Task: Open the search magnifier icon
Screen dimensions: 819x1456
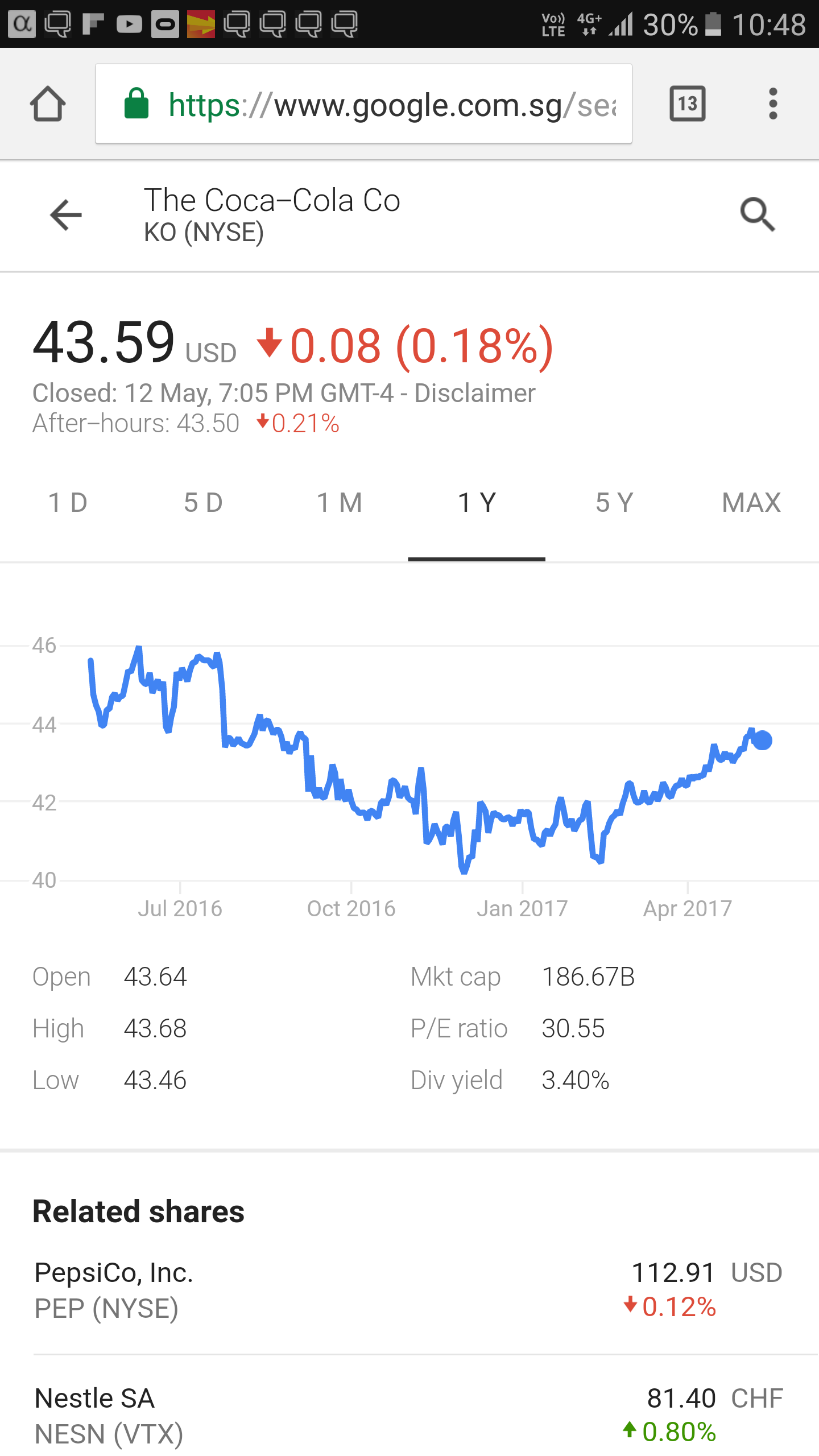Action: (757, 216)
